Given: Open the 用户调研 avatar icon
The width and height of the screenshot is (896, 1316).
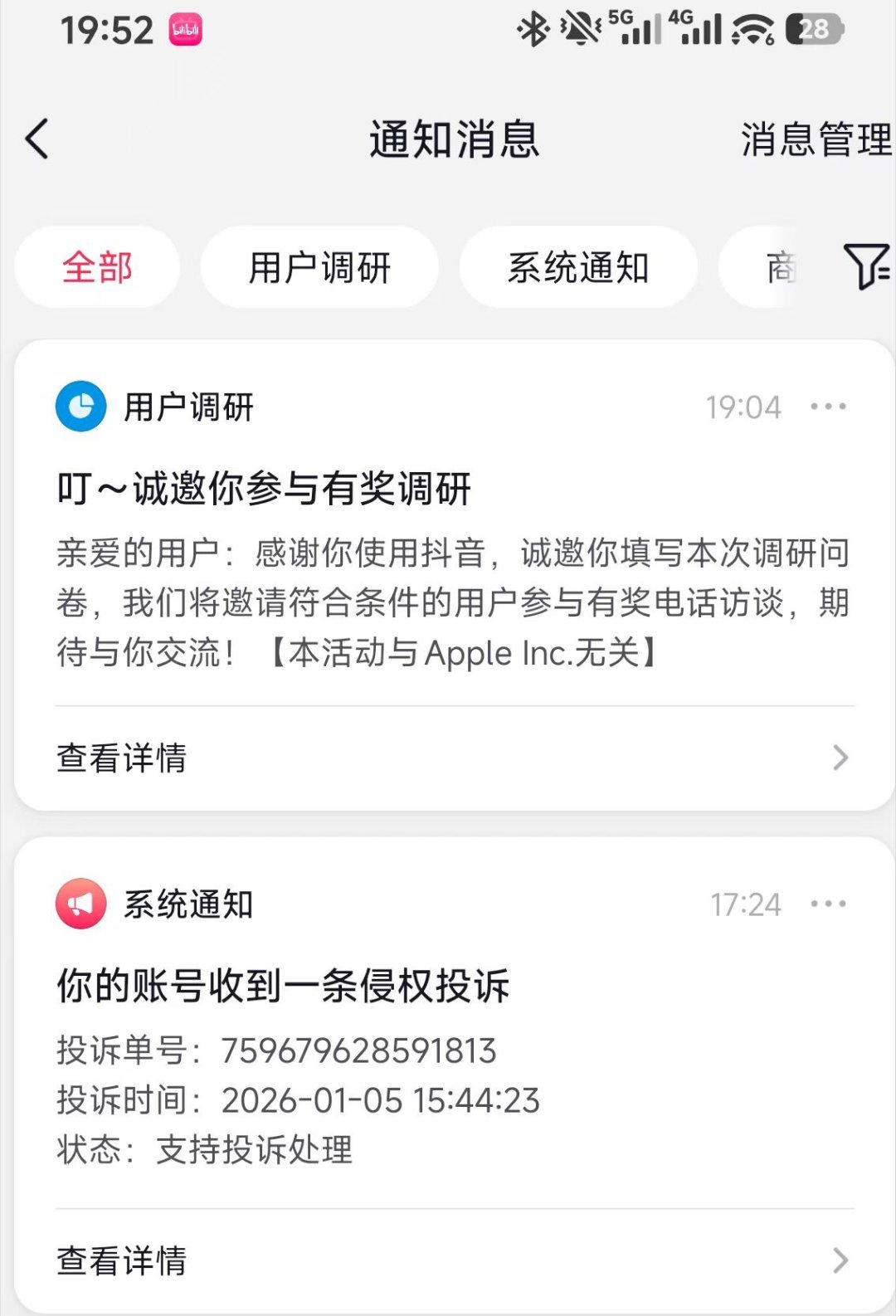Looking at the screenshot, I should pyautogui.click(x=79, y=407).
